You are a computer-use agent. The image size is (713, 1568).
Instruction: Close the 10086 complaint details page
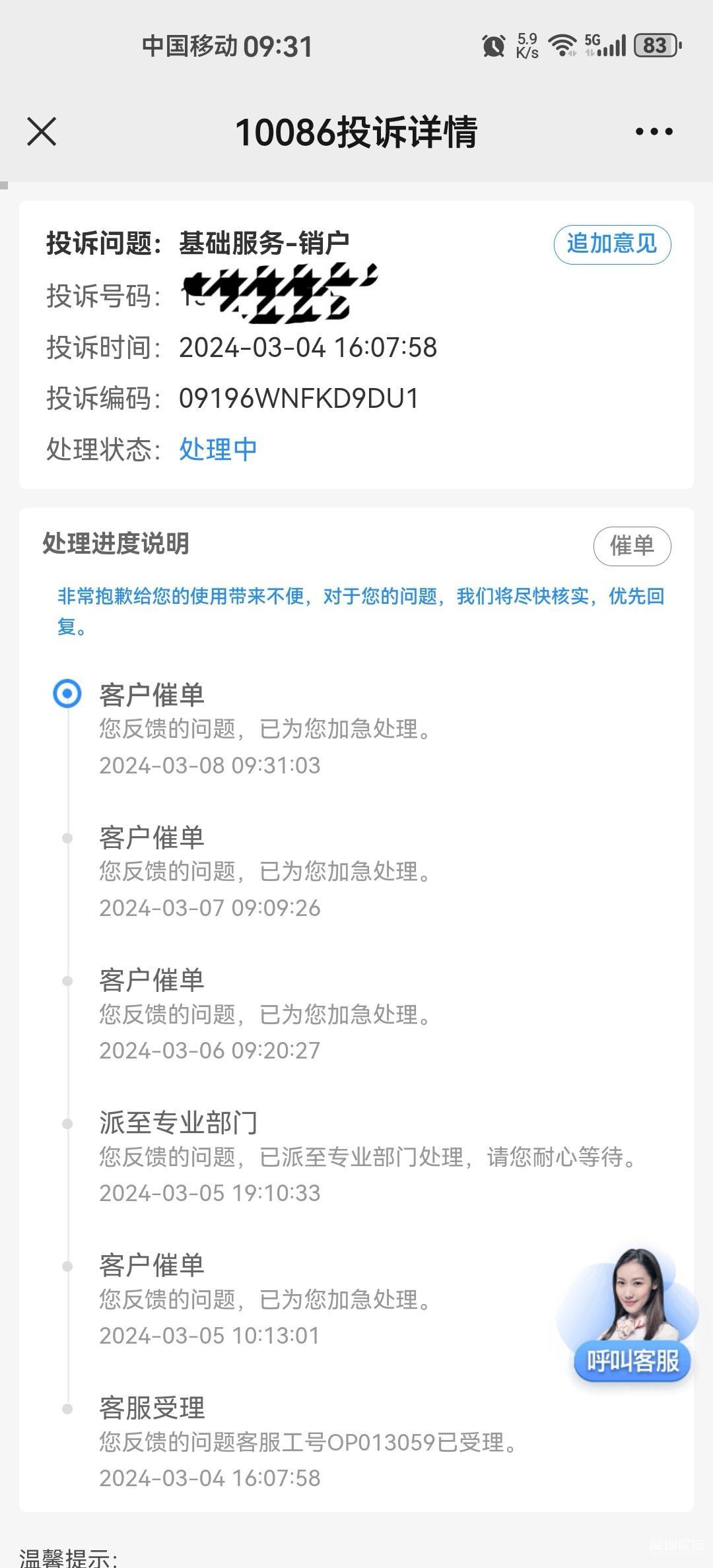(x=42, y=131)
